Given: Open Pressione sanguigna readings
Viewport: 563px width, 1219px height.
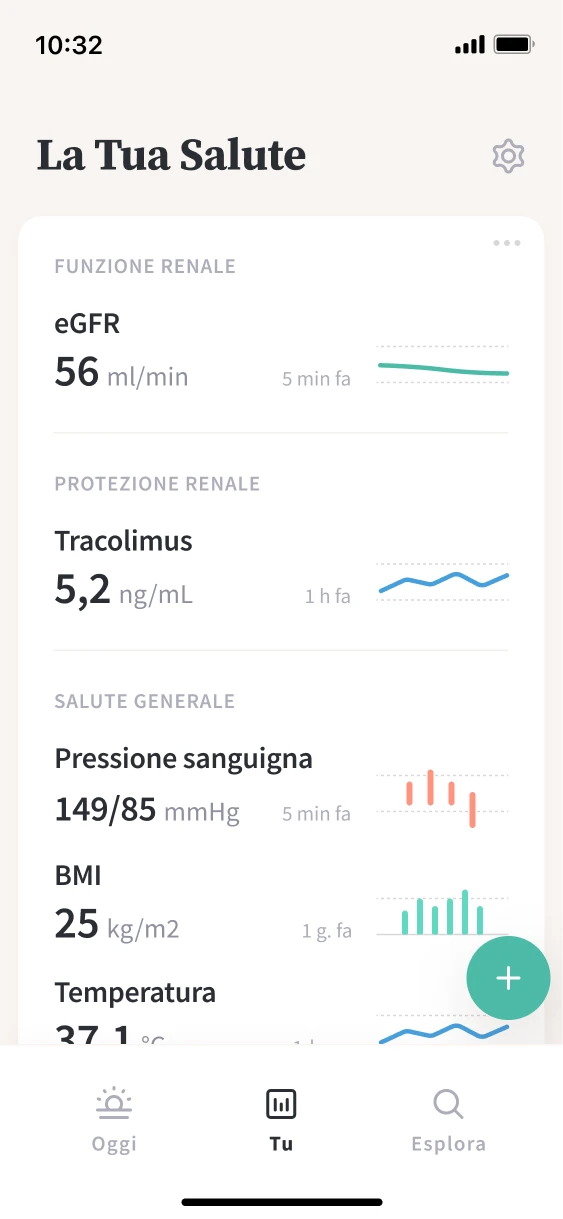Looking at the screenshot, I should point(281,786).
